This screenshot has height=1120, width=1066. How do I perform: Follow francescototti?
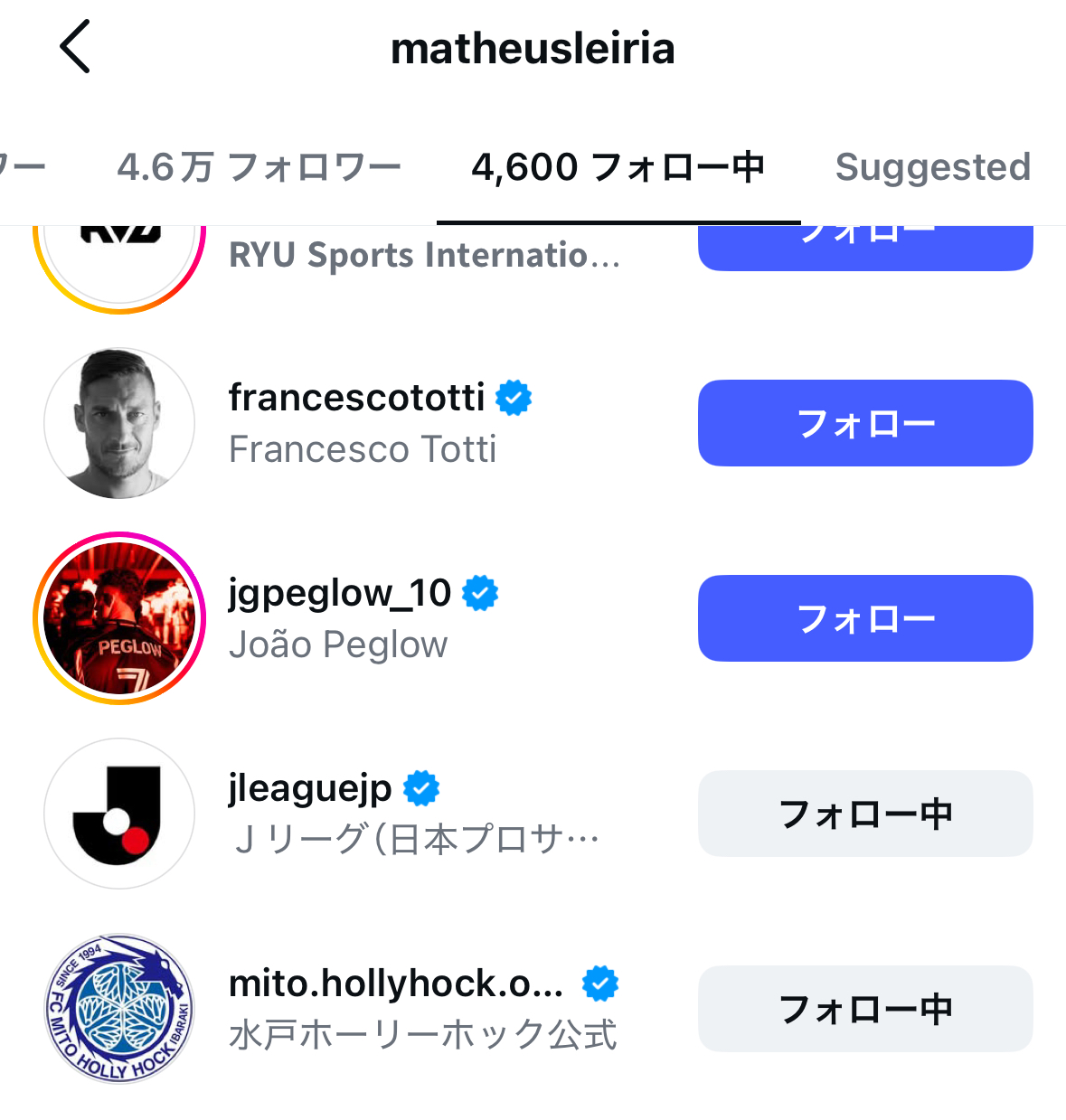864,423
